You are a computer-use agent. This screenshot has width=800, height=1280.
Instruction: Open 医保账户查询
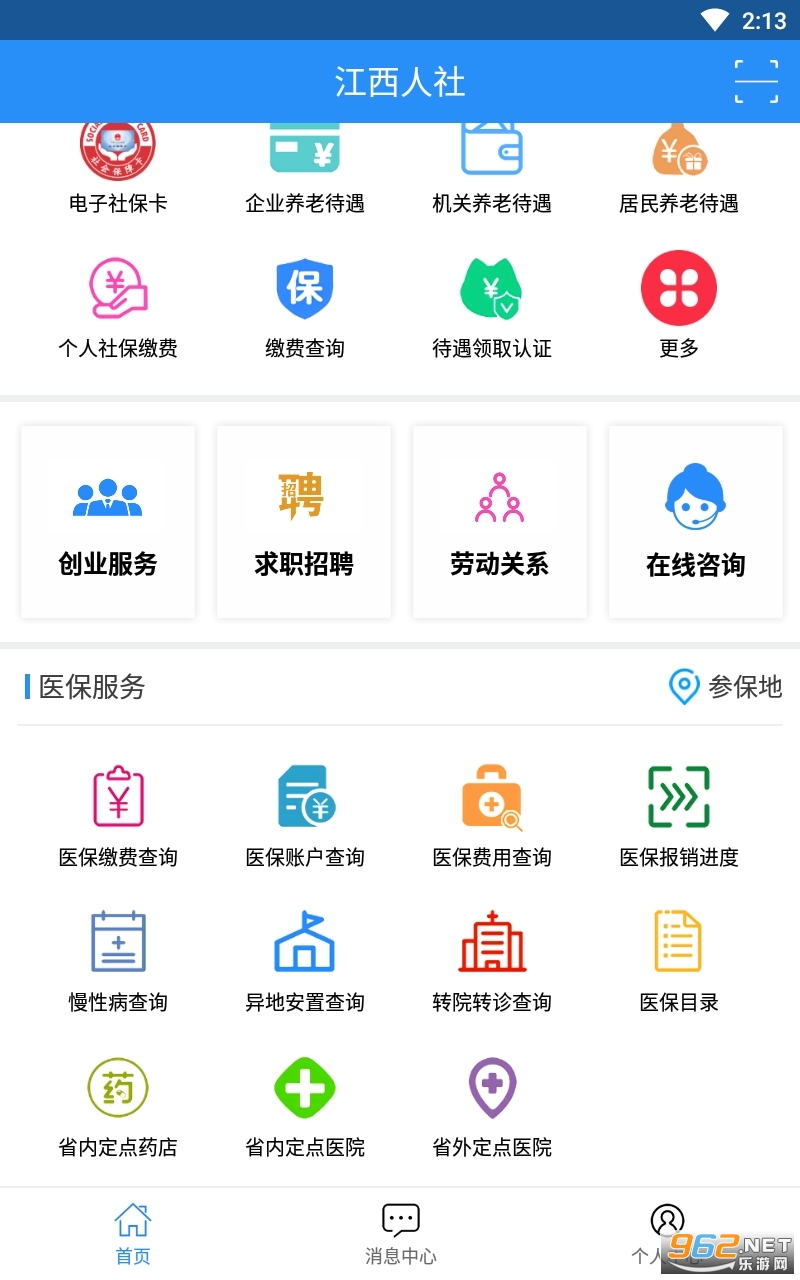coord(305,814)
